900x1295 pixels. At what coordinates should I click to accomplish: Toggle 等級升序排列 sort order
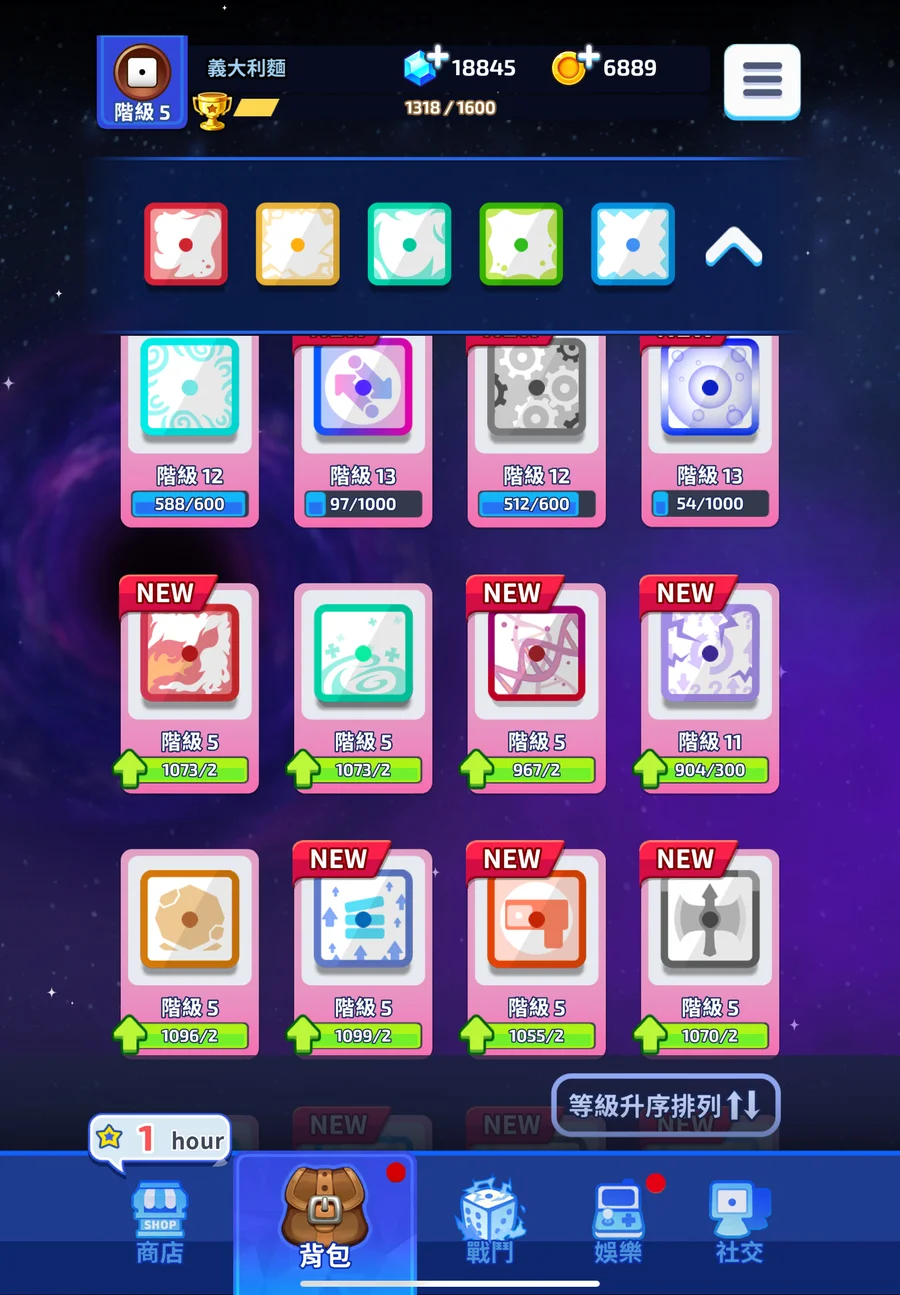click(x=665, y=1106)
